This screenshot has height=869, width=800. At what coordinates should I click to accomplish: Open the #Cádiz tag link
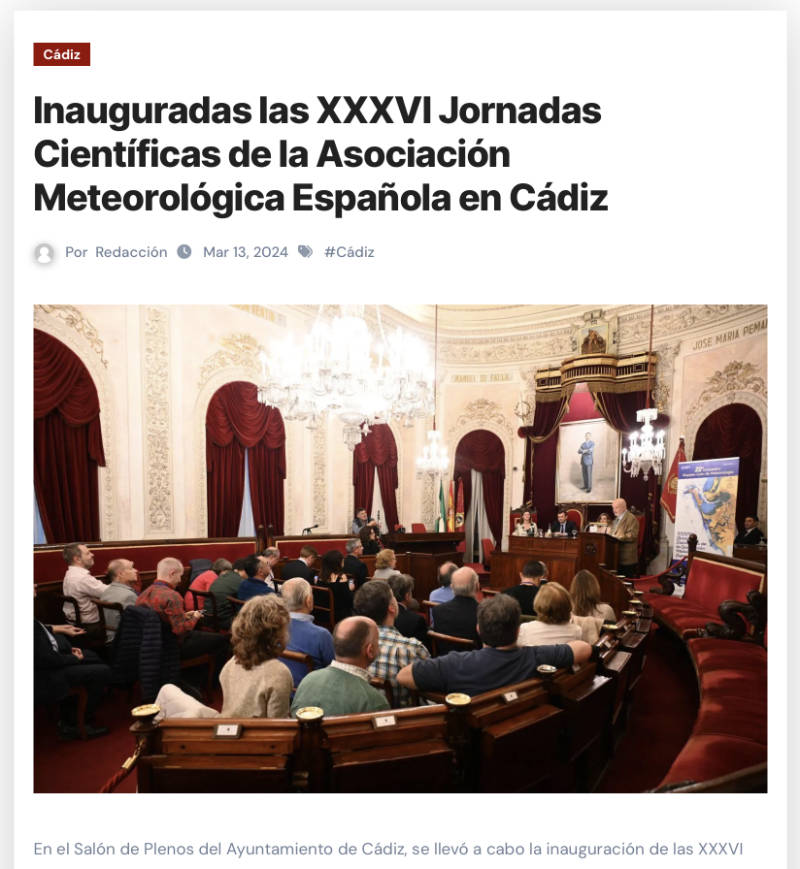[x=349, y=252]
